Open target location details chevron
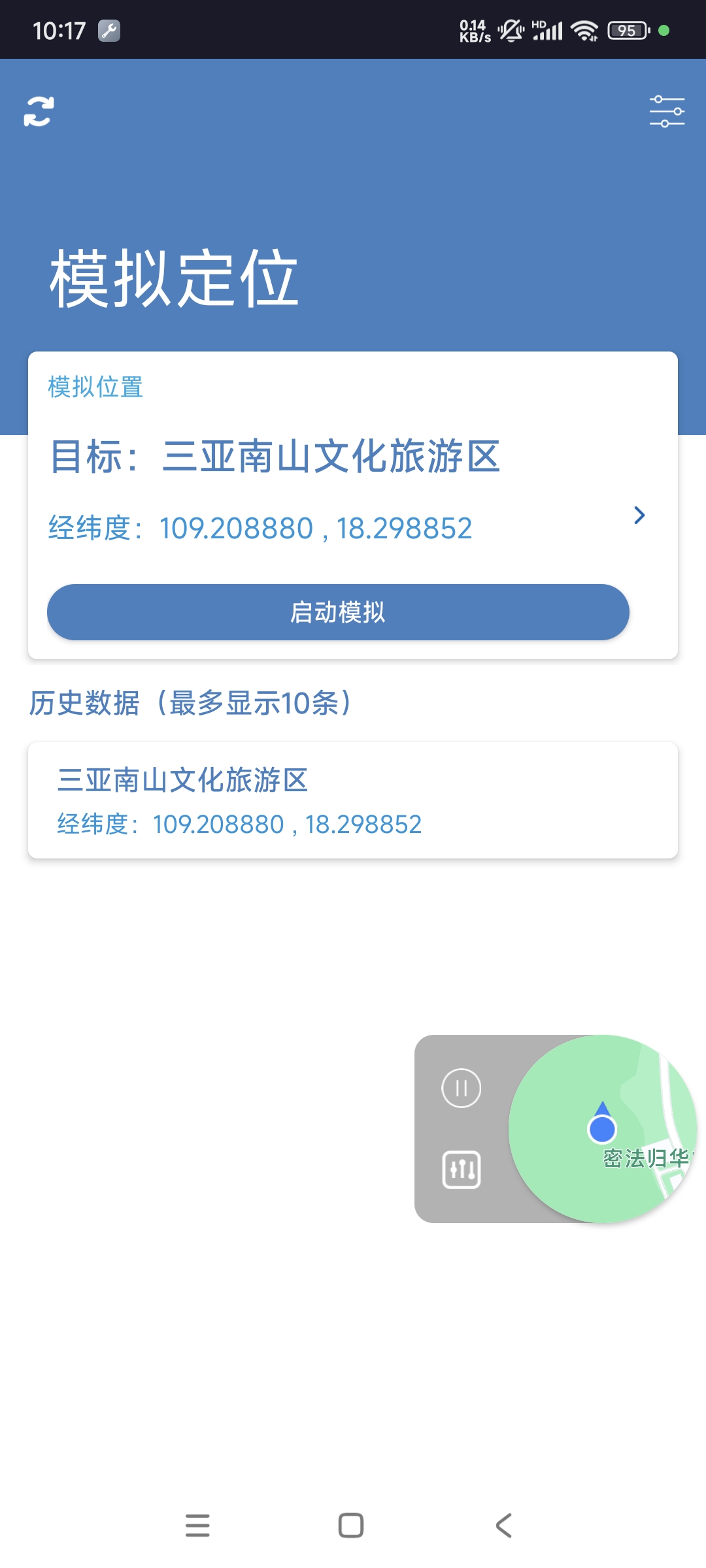Image resolution: width=706 pixels, height=1568 pixels. point(639,515)
